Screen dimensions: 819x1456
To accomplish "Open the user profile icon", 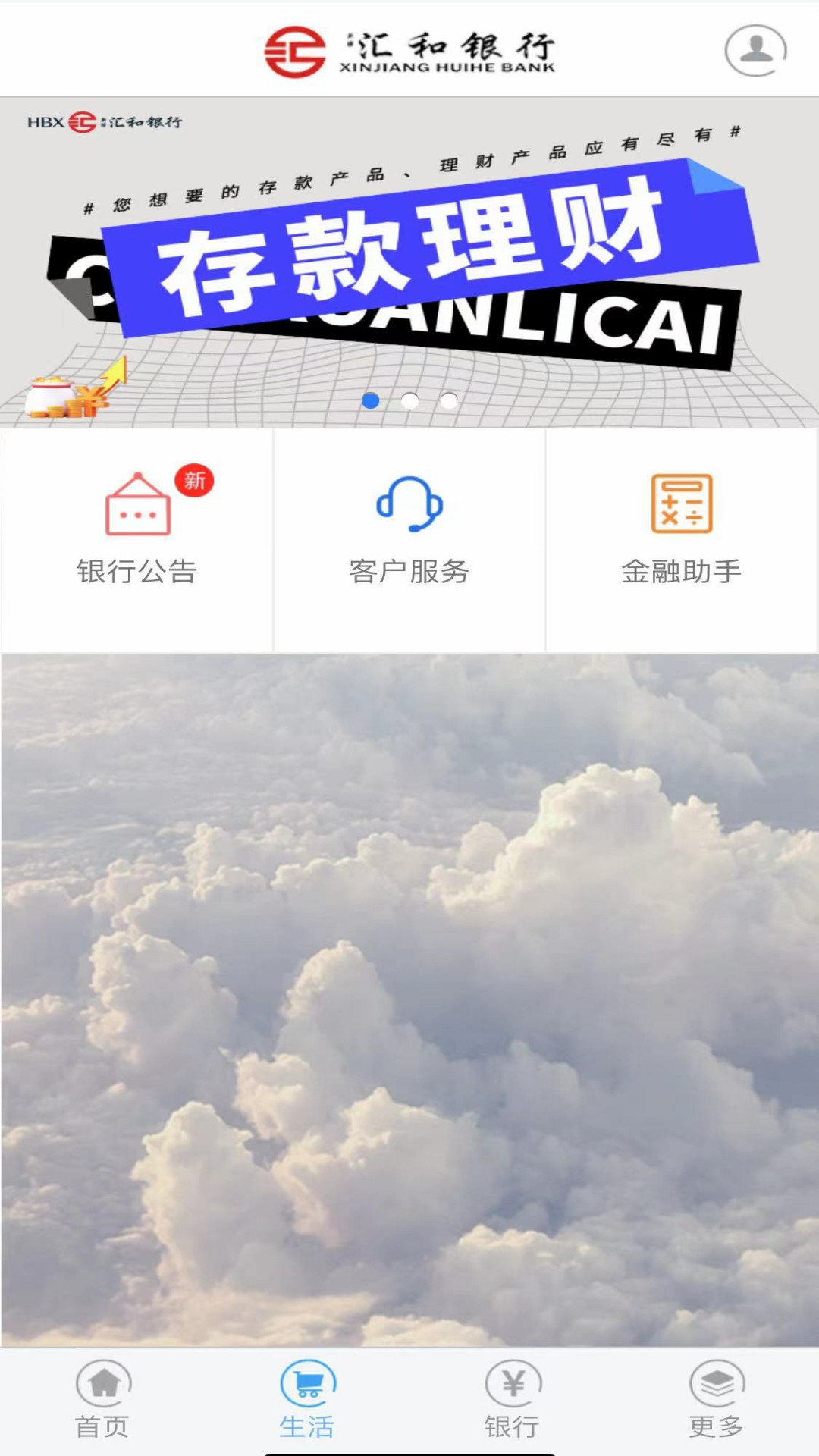I will [x=755, y=51].
